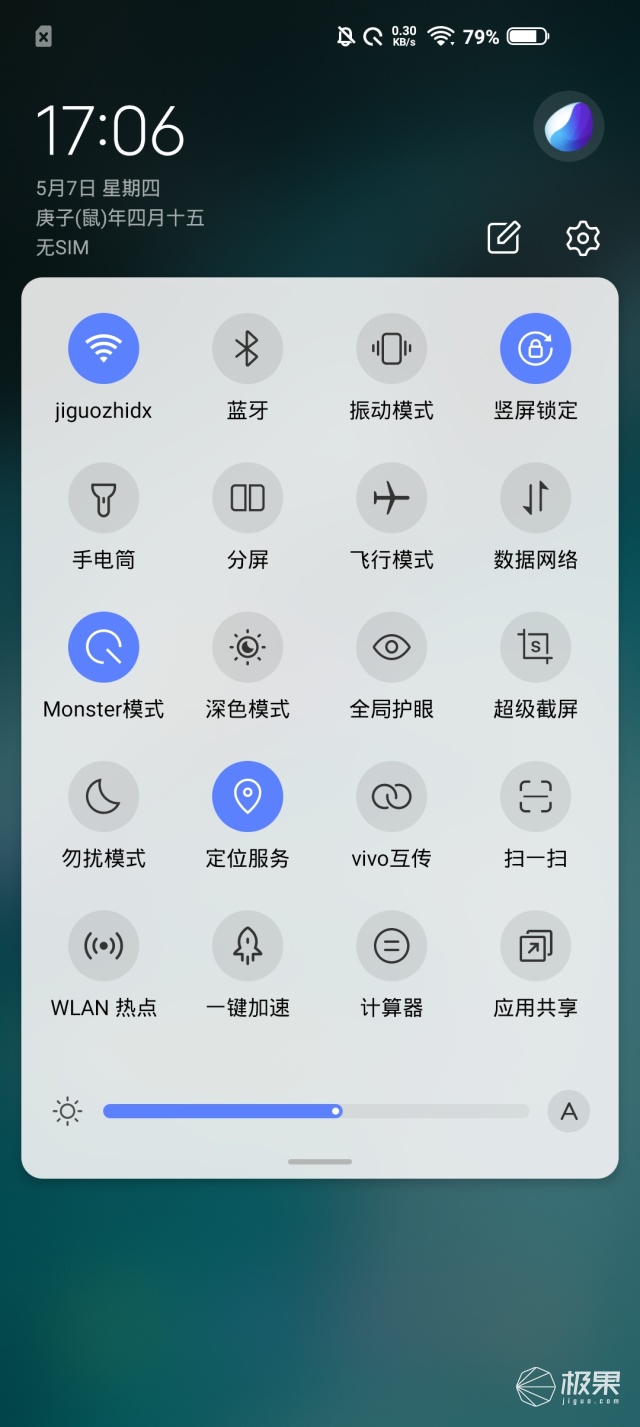
Task: Enable 深色模式 dark mode
Action: click(247, 647)
